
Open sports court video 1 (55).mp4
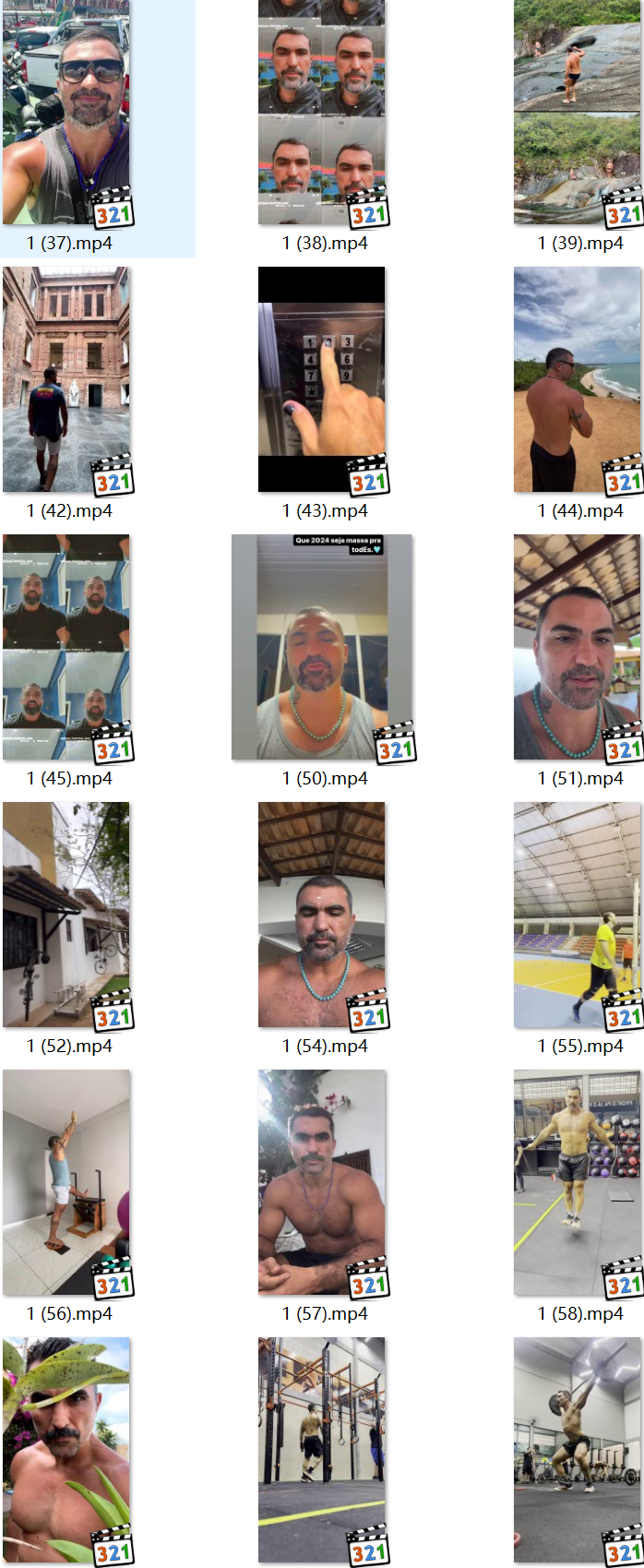pyautogui.click(x=578, y=915)
